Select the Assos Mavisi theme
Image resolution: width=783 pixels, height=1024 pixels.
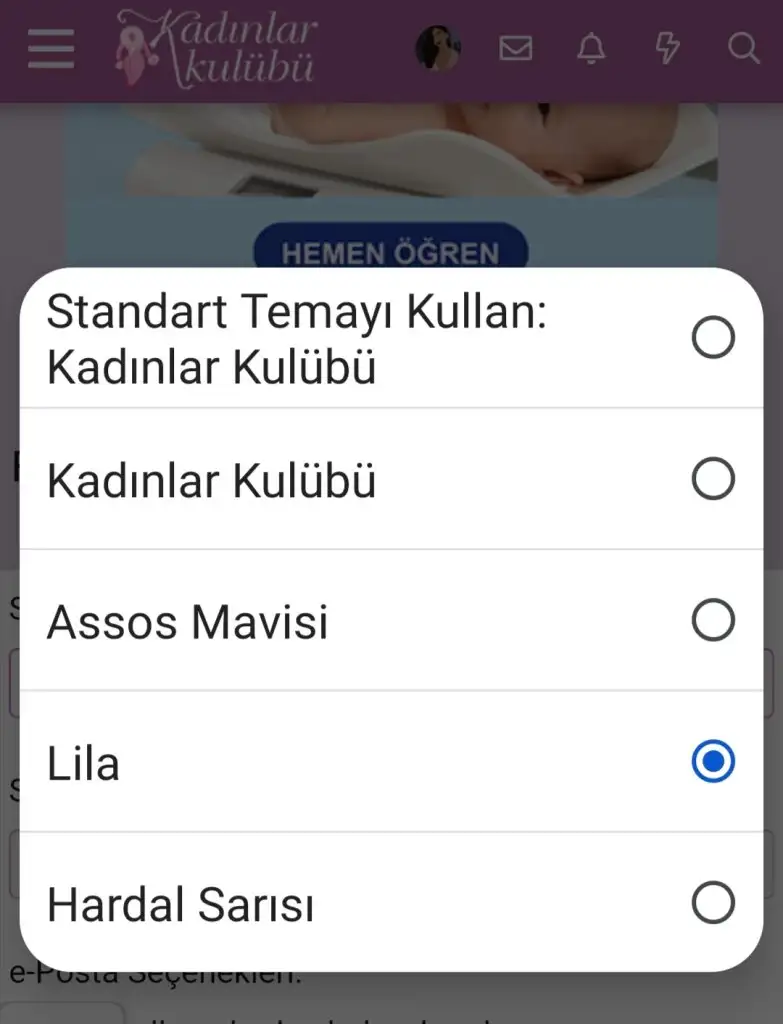tap(712, 621)
